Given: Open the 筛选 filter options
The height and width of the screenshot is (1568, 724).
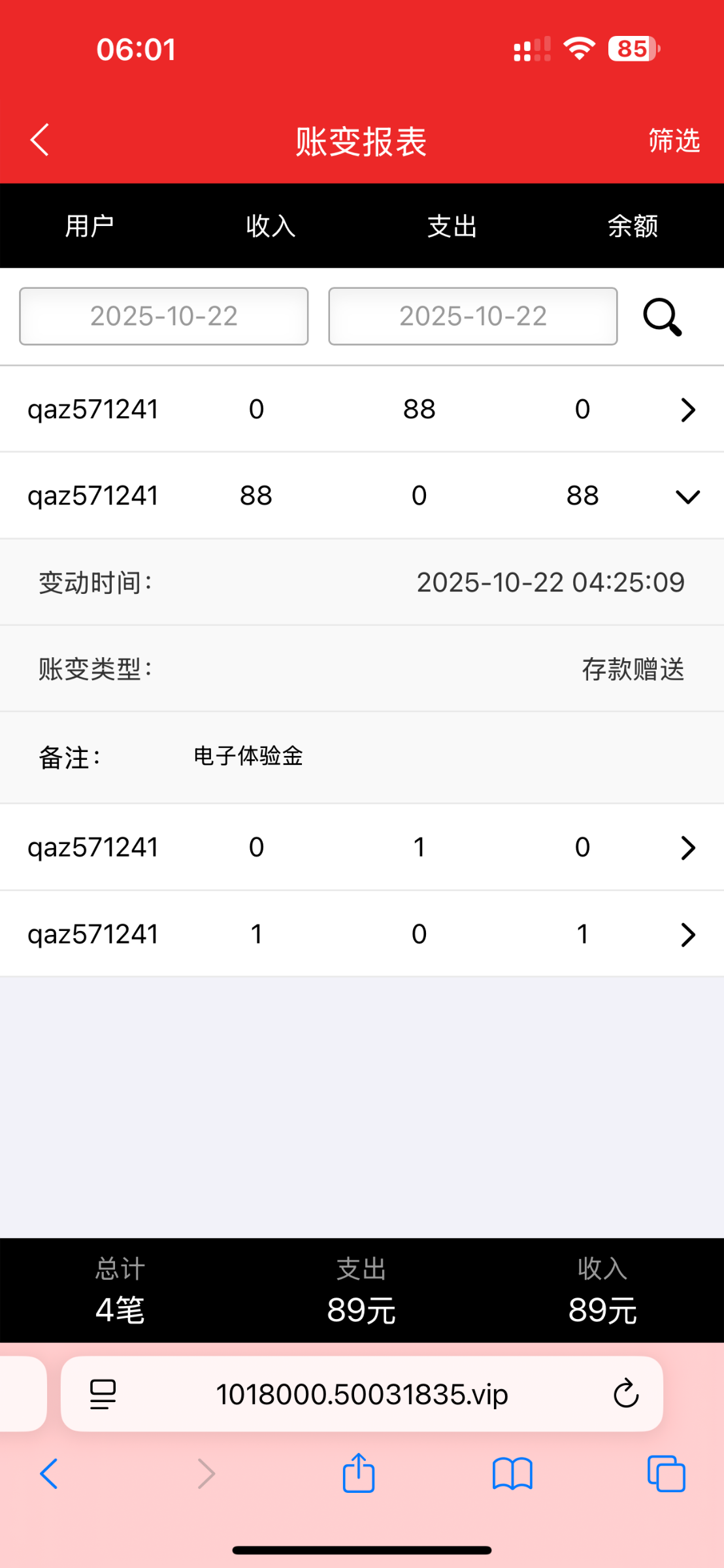Looking at the screenshot, I should point(674,139).
